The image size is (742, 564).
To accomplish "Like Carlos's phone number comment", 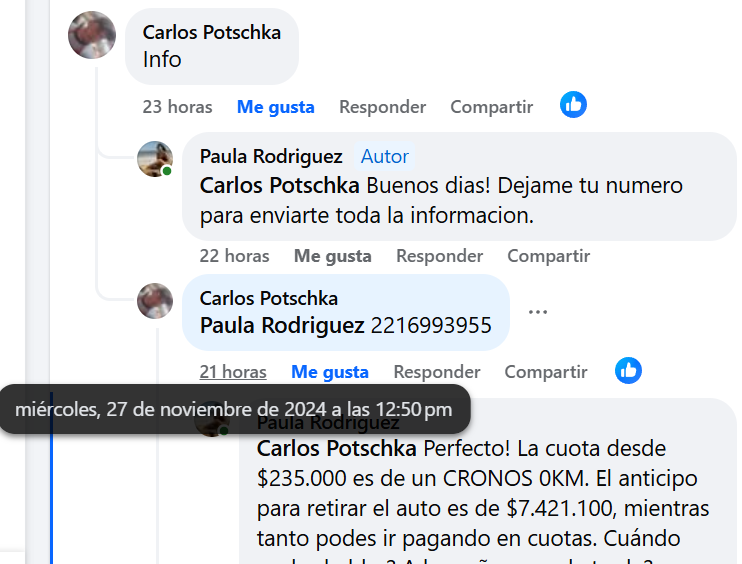I will (329, 372).
